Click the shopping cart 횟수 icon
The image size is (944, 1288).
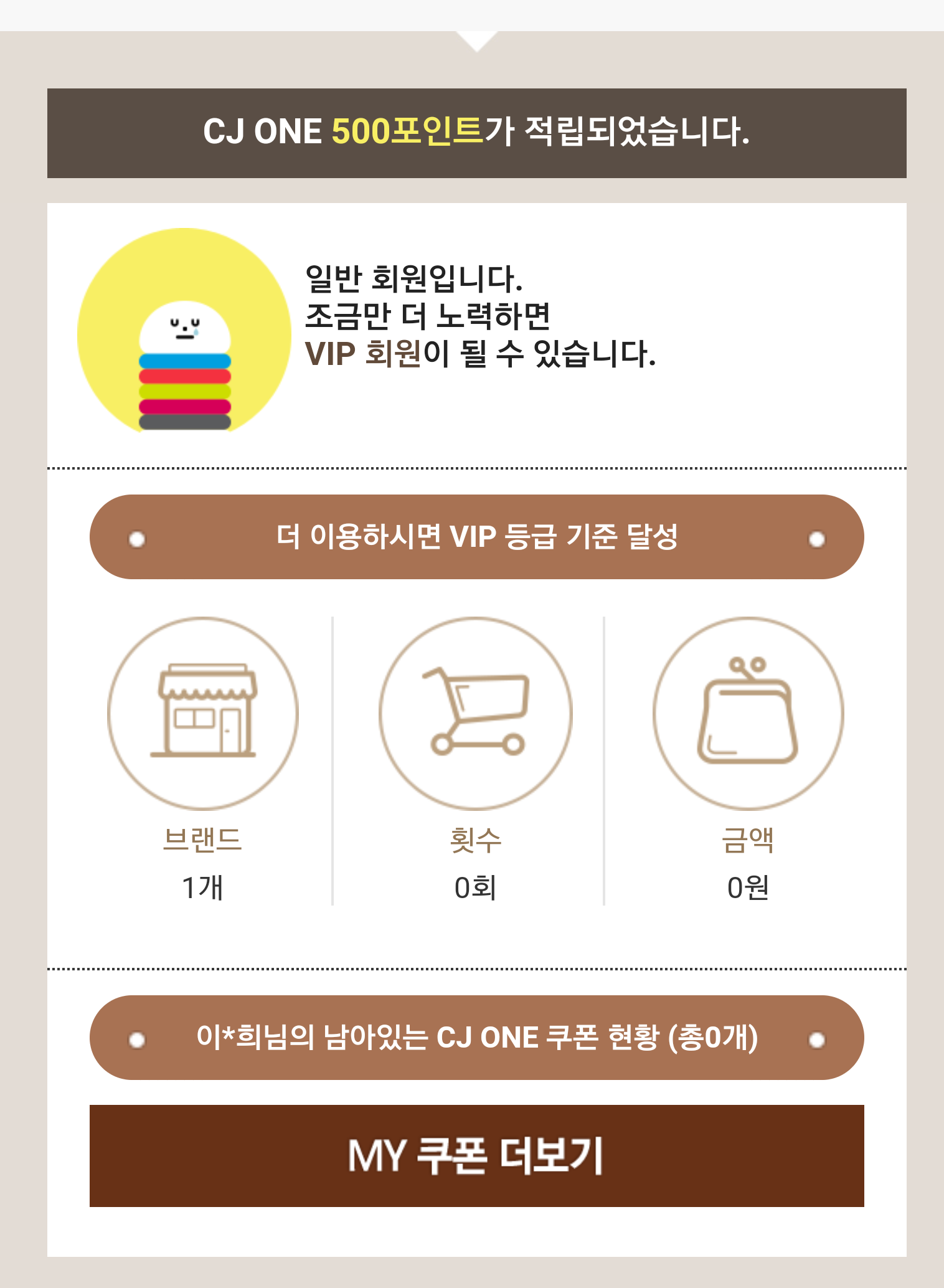(x=476, y=715)
